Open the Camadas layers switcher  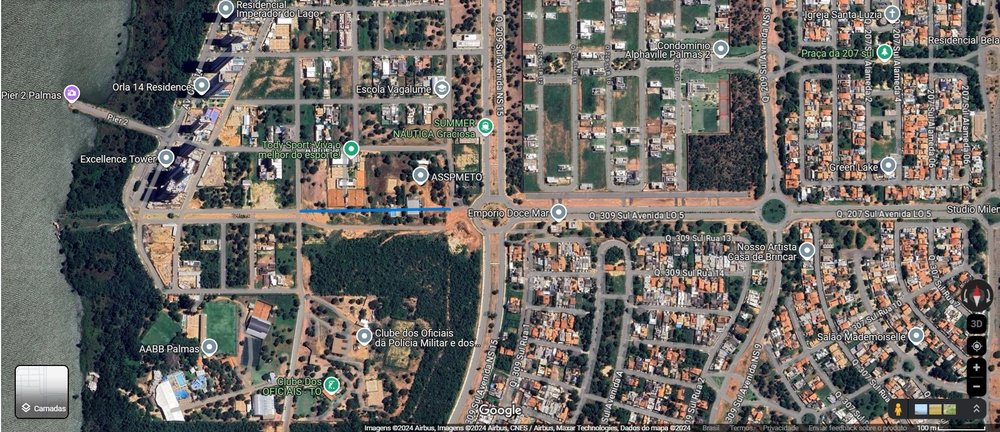click(x=42, y=391)
